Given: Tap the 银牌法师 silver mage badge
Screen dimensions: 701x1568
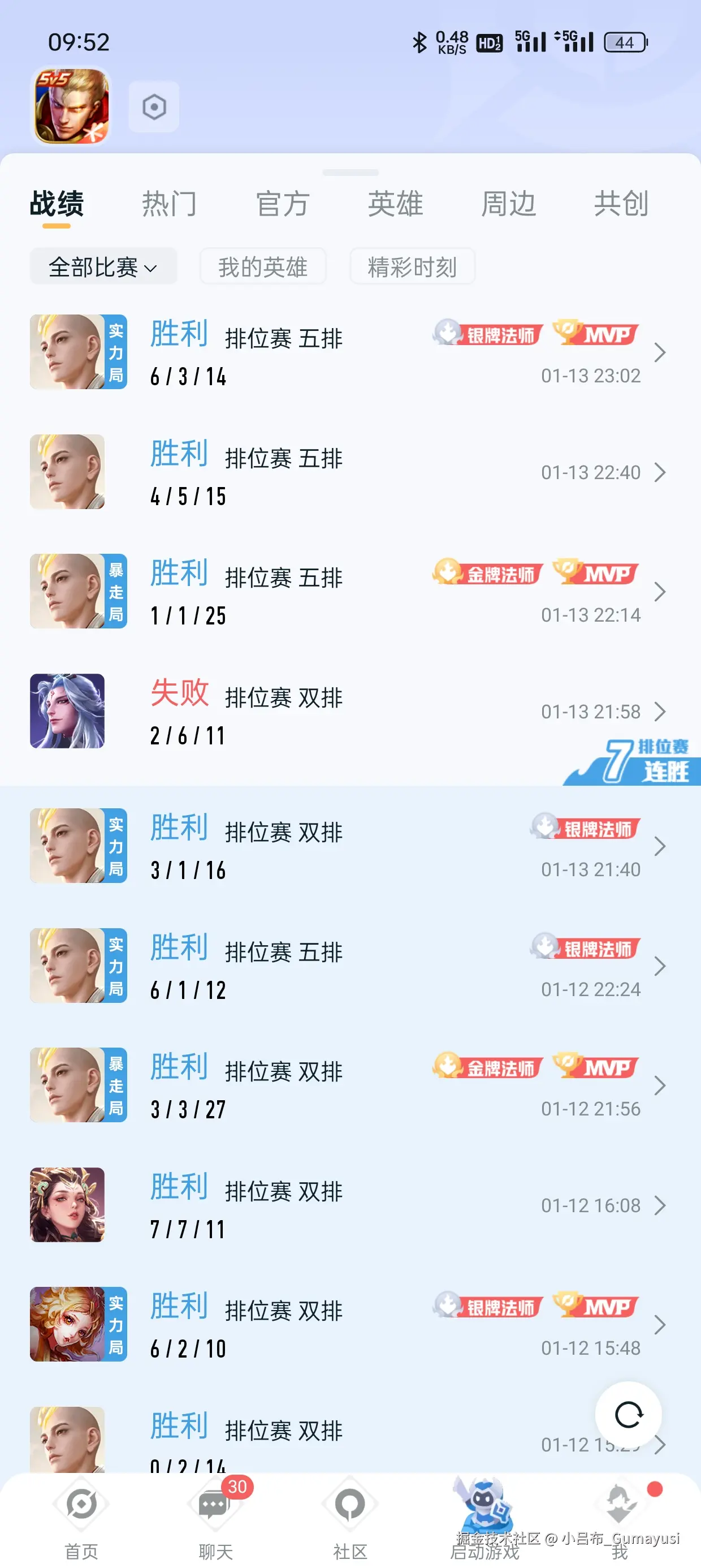Looking at the screenshot, I should pos(487,334).
